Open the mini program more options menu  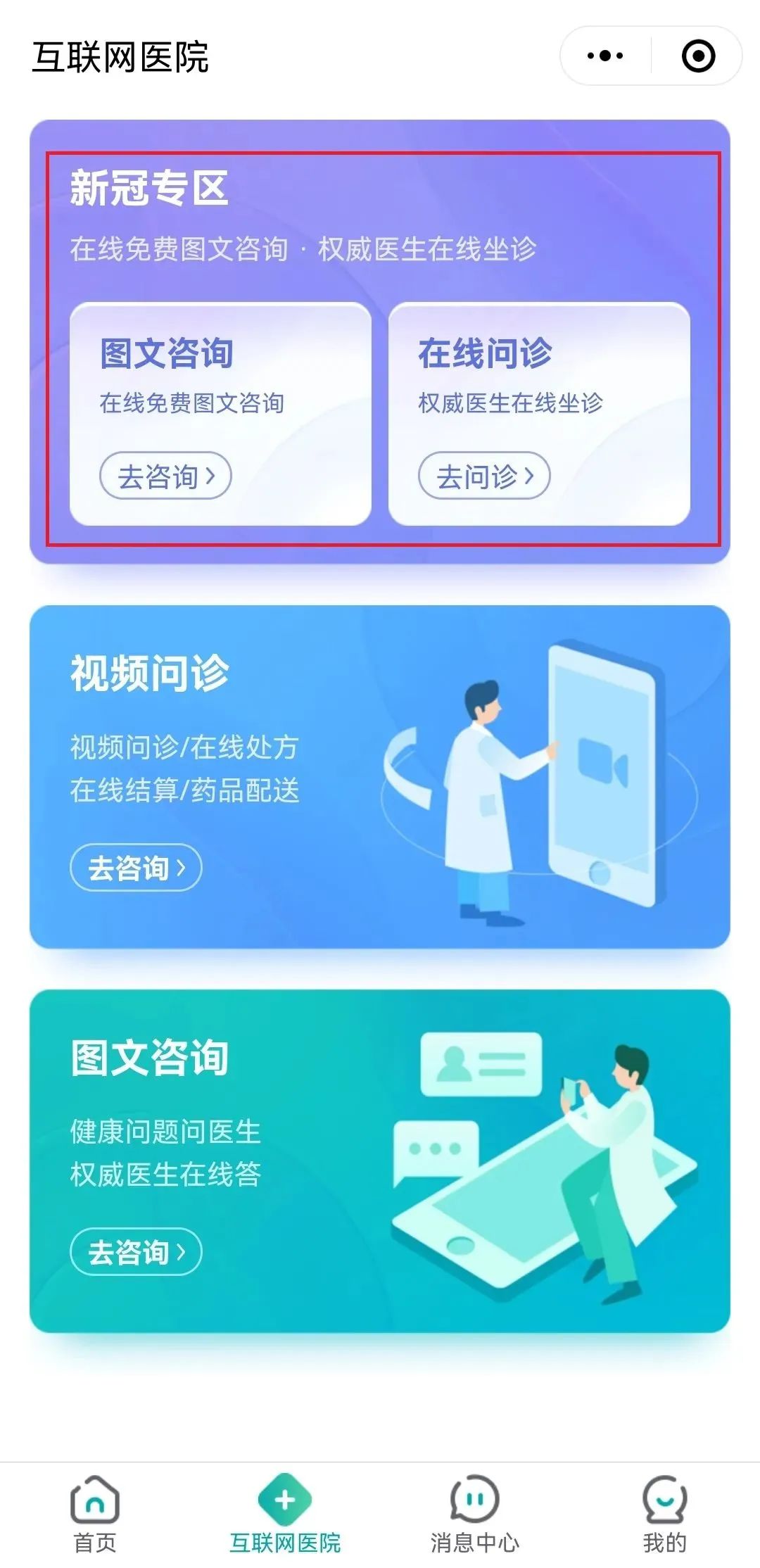coord(605,56)
